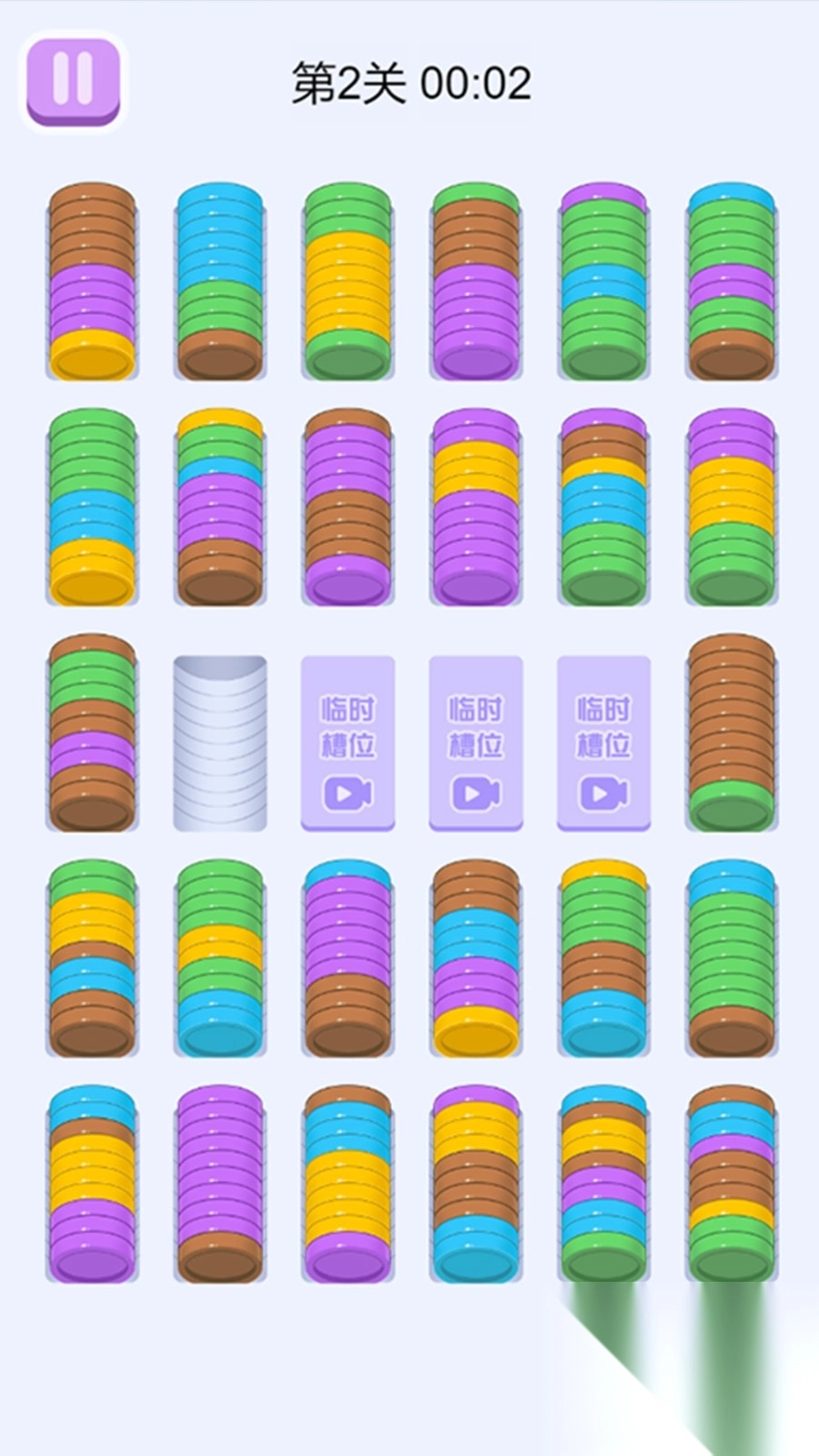Unlock the temporary slot beside the empty tube

point(348,742)
